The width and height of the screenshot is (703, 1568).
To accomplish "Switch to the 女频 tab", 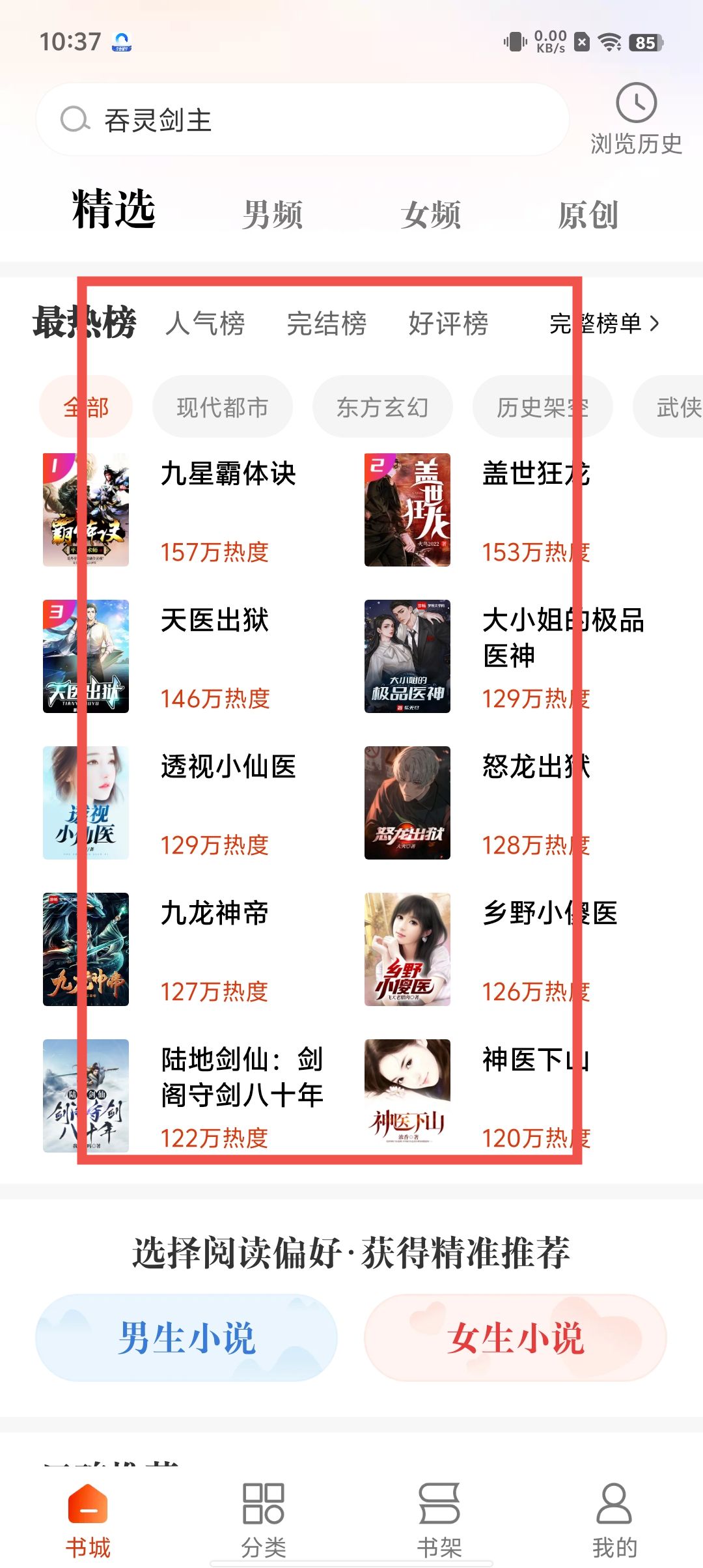I will tap(430, 214).
